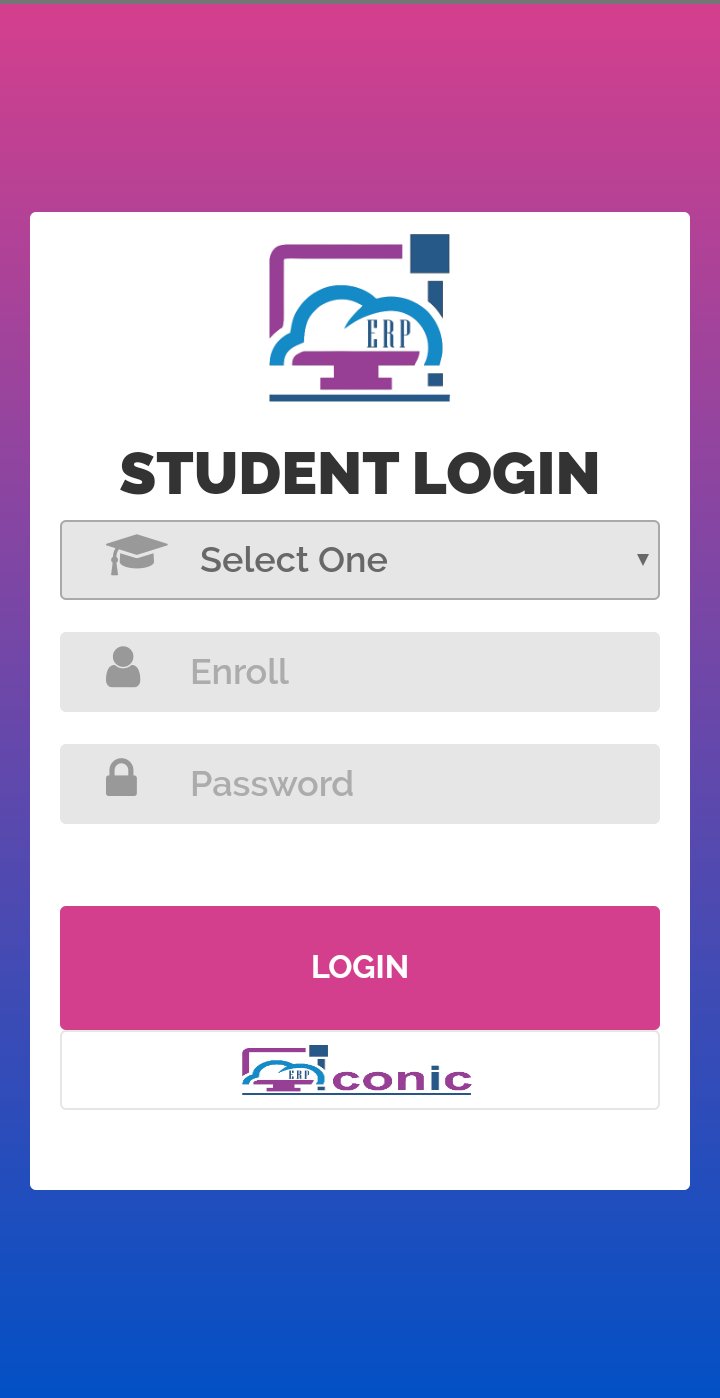
Task: Expand the course selection list
Action: point(360,560)
